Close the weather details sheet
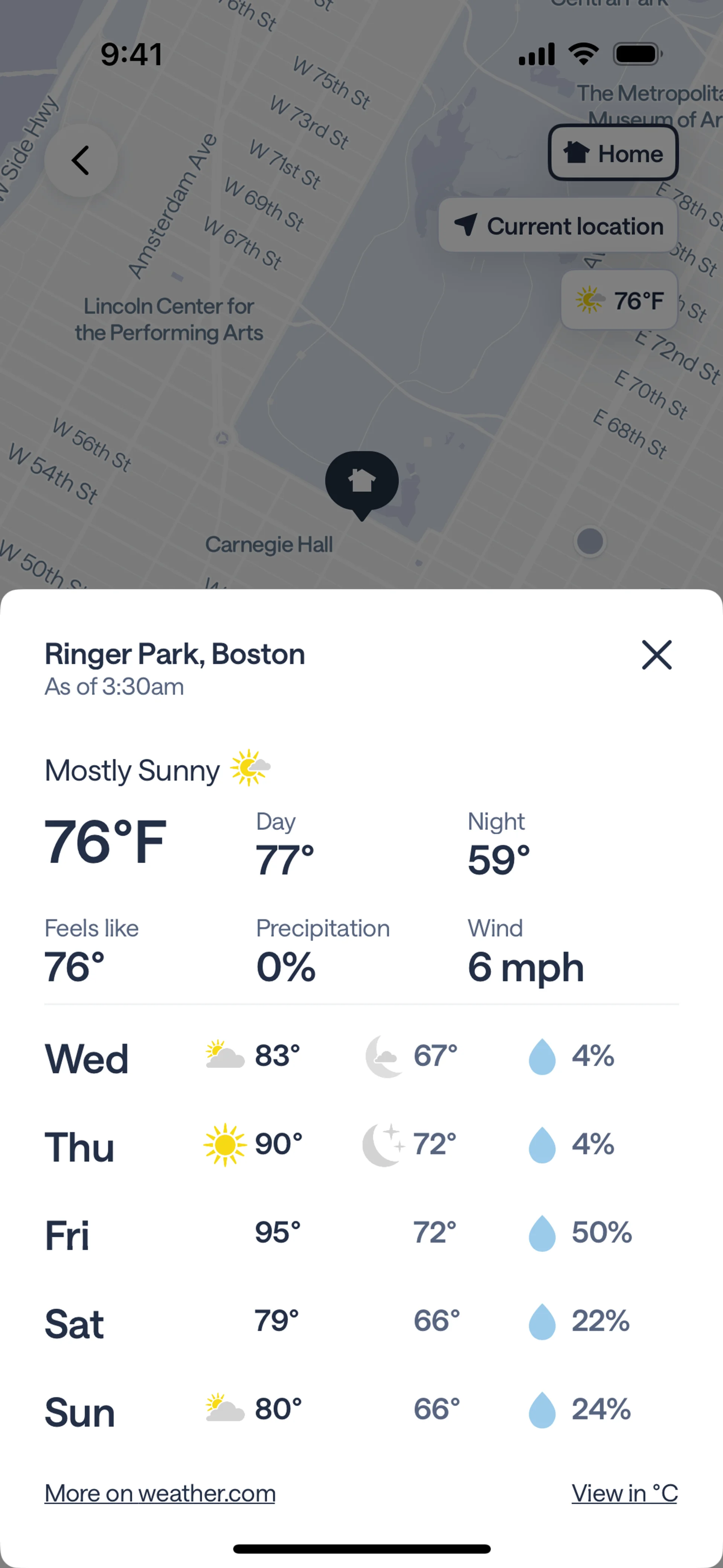 tap(656, 655)
